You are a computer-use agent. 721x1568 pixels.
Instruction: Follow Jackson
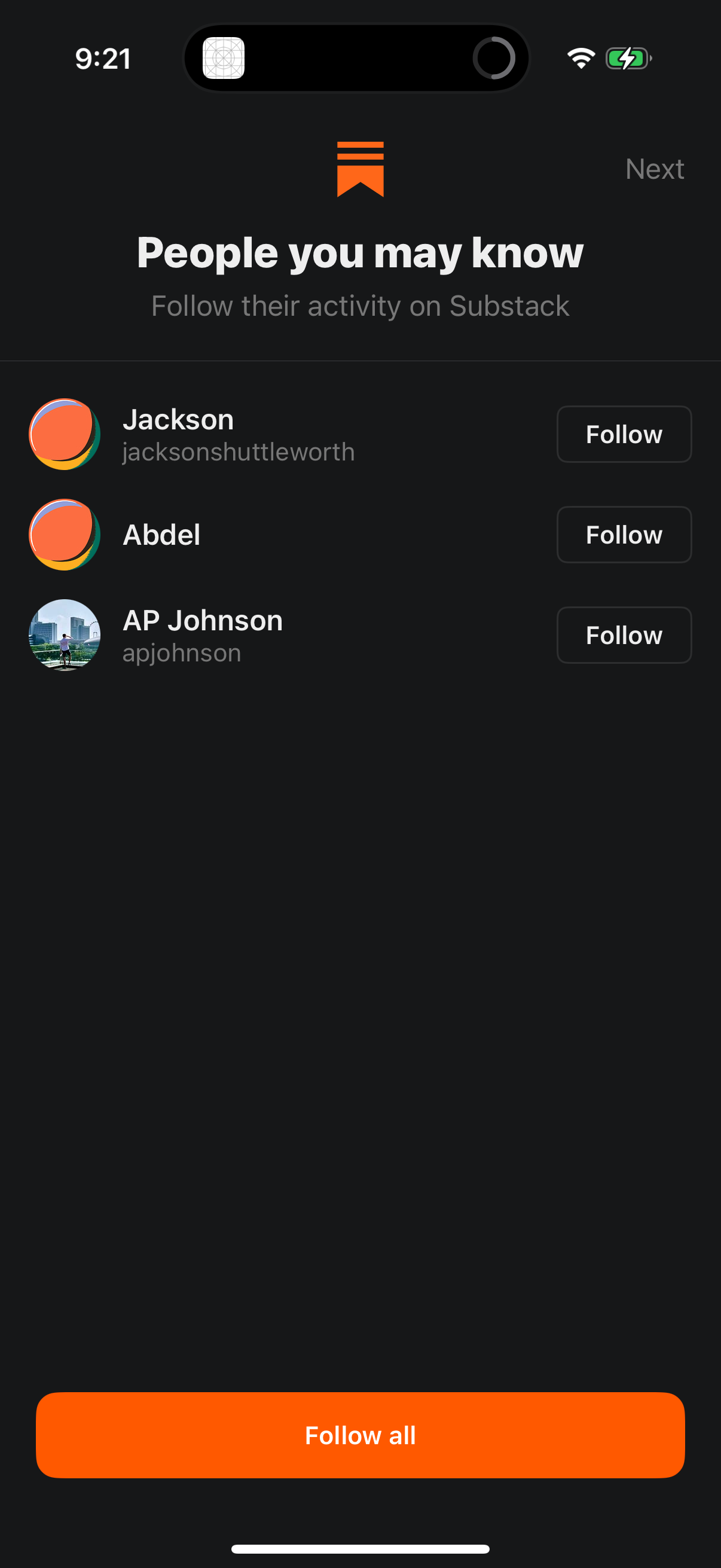coord(624,434)
